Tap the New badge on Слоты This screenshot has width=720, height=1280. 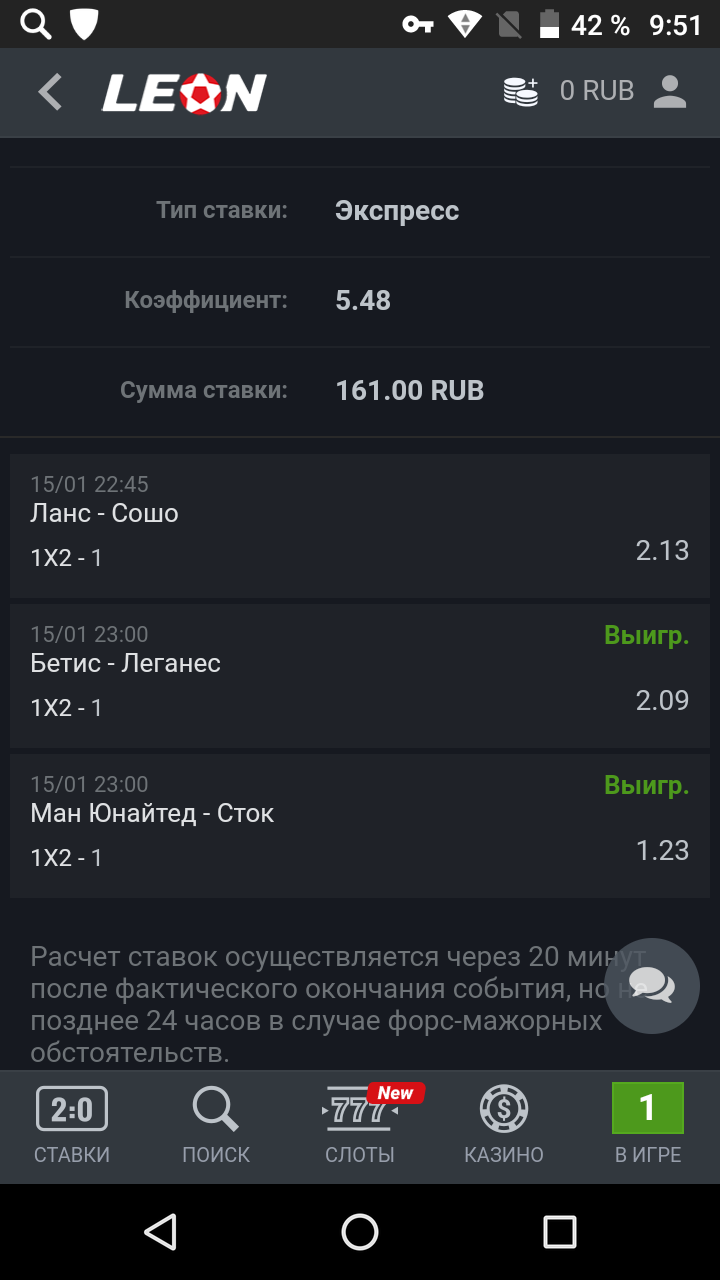pos(394,1093)
